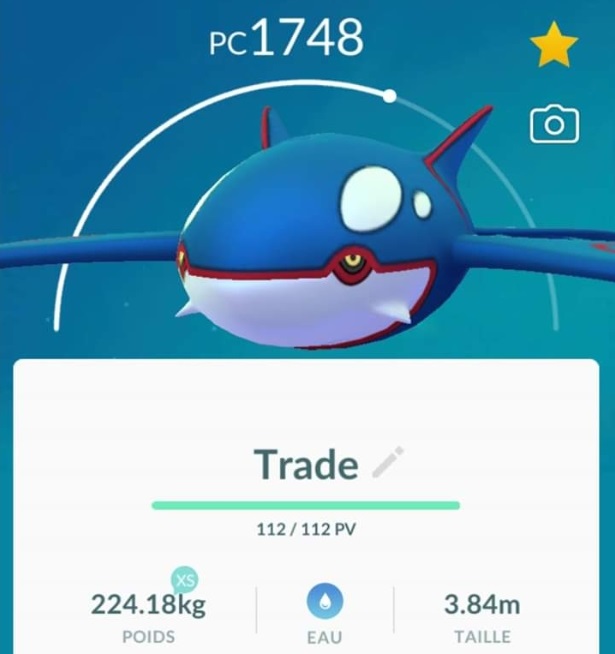Toggle the favorite star for this Pokémon
The image size is (615, 654).
click(x=554, y=46)
